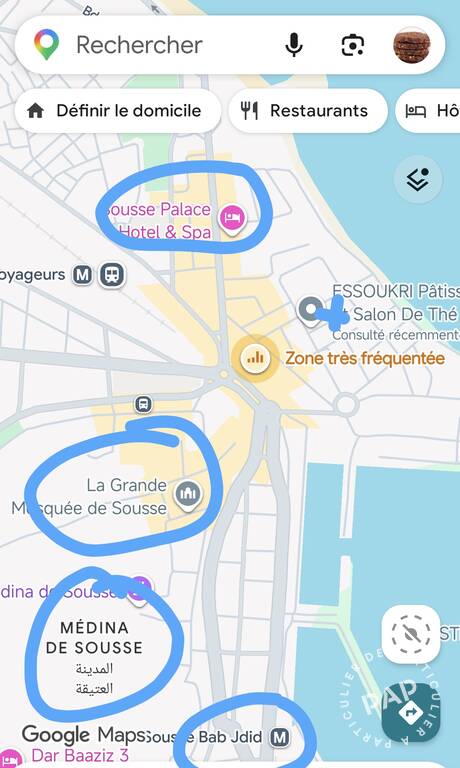
Task: Open the Sousse Bab Jdid metro station
Action: 280,737
